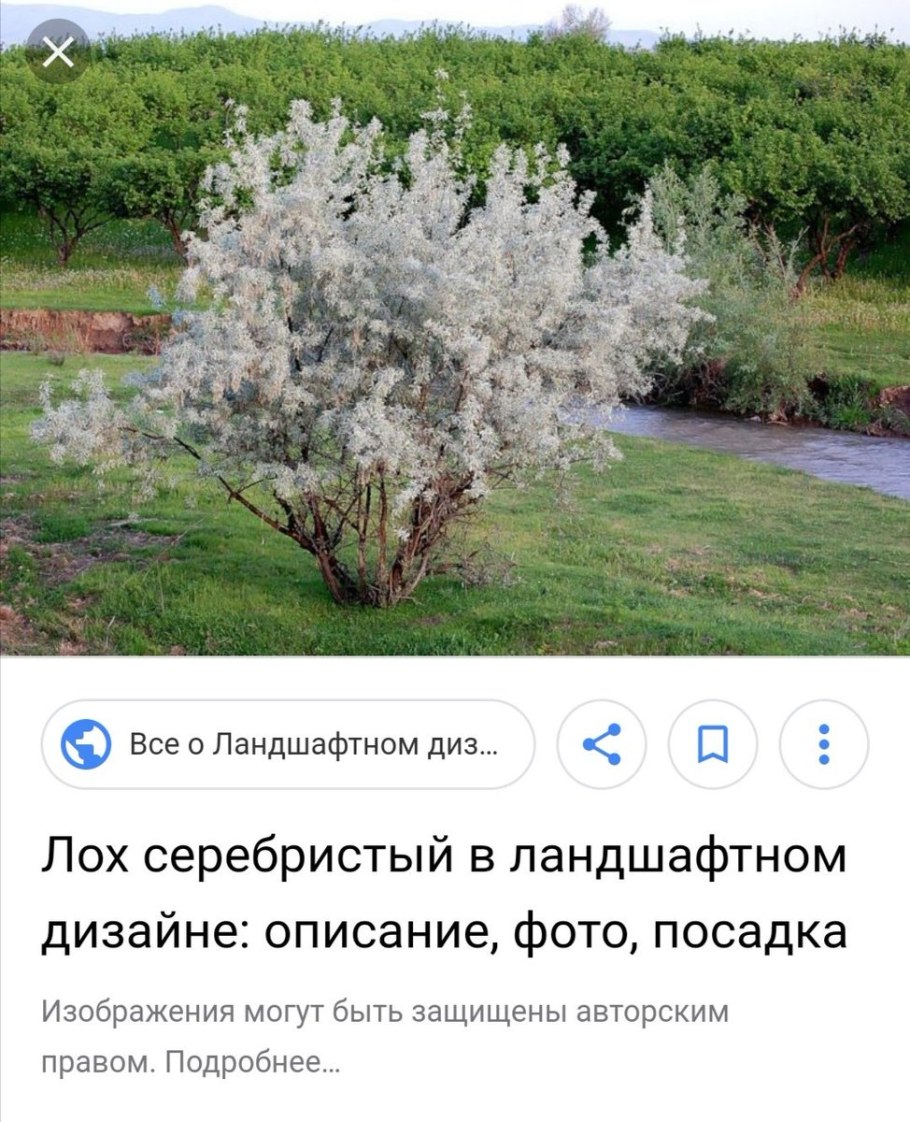The width and height of the screenshot is (910, 1122).
Task: Open the Лох серебристый article title
Action: tap(445, 894)
